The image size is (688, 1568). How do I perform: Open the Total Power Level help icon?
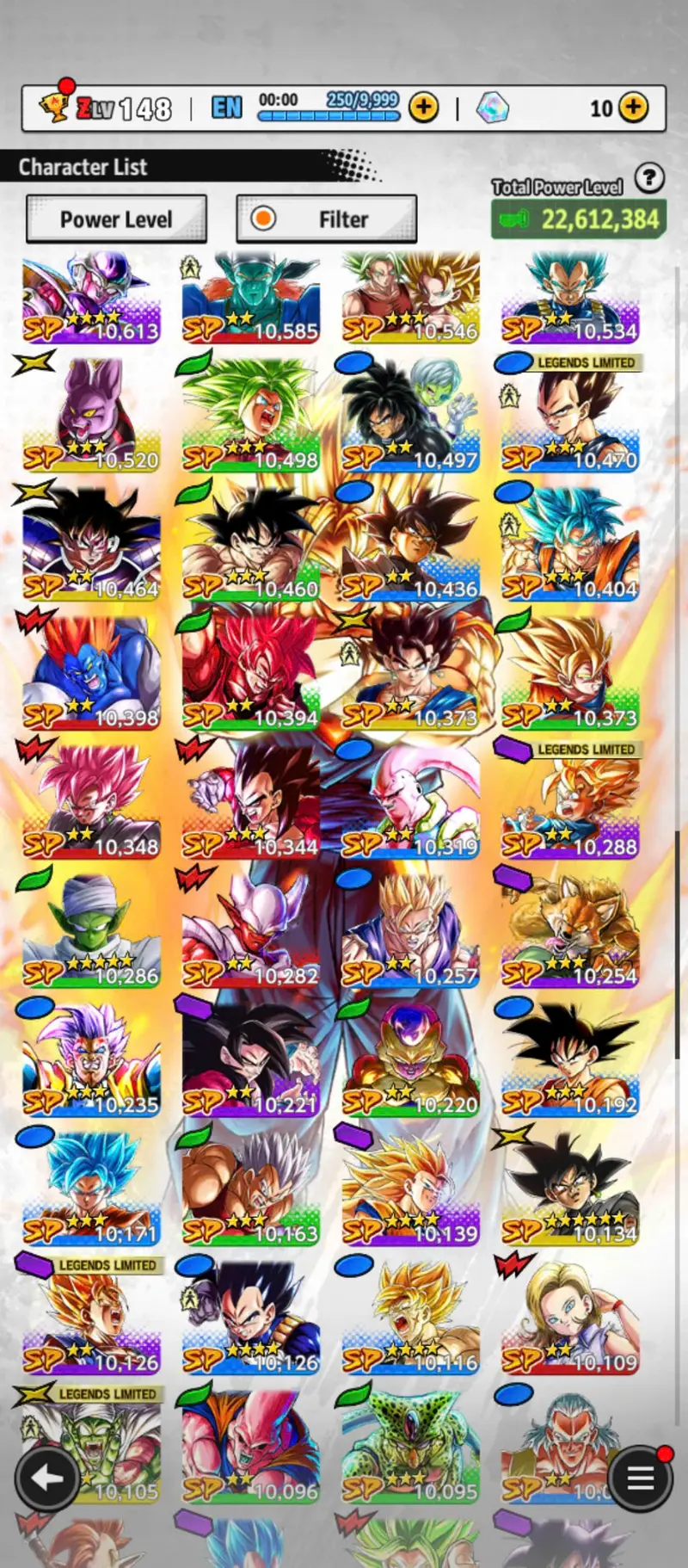[x=649, y=178]
